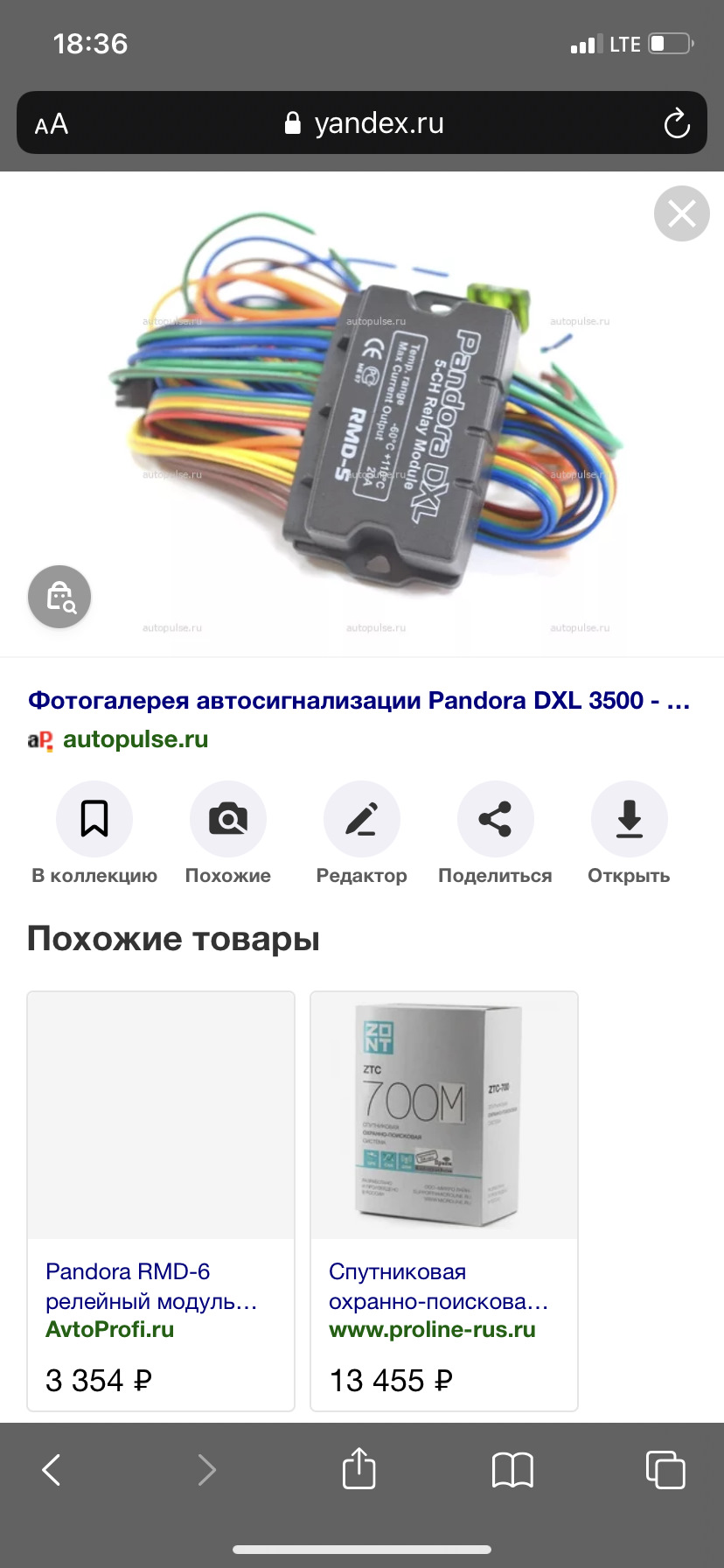
Task: Open the image with Открыть
Action: tap(629, 819)
